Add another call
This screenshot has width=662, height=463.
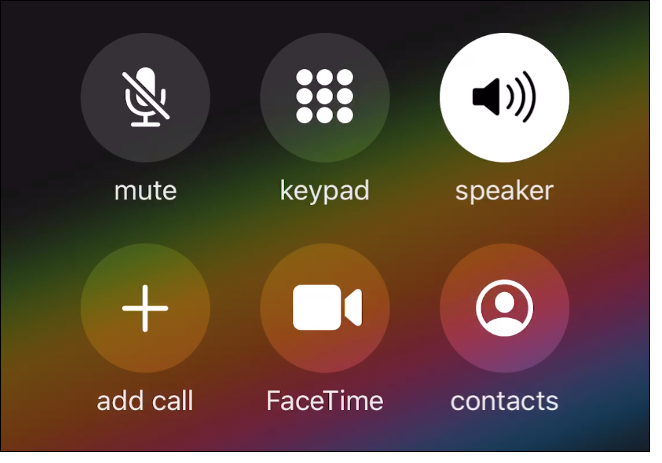coord(145,308)
